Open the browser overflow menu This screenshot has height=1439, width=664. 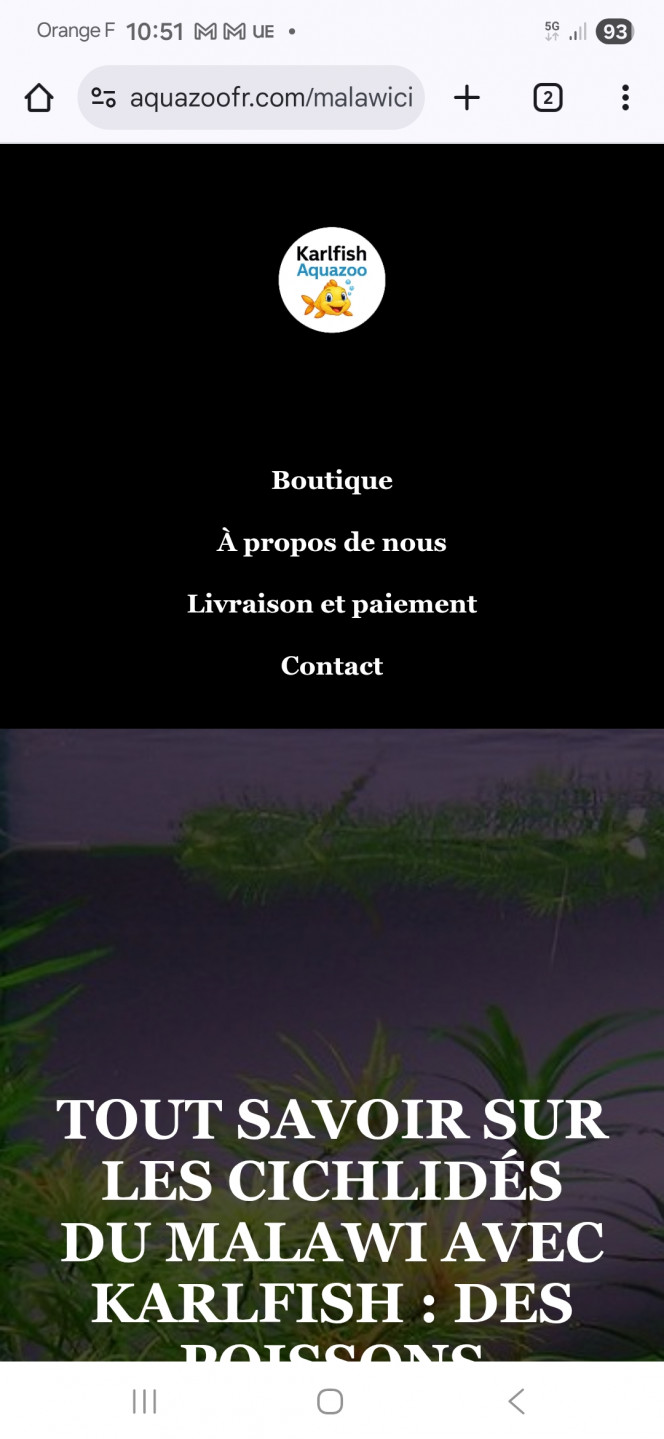coord(625,98)
